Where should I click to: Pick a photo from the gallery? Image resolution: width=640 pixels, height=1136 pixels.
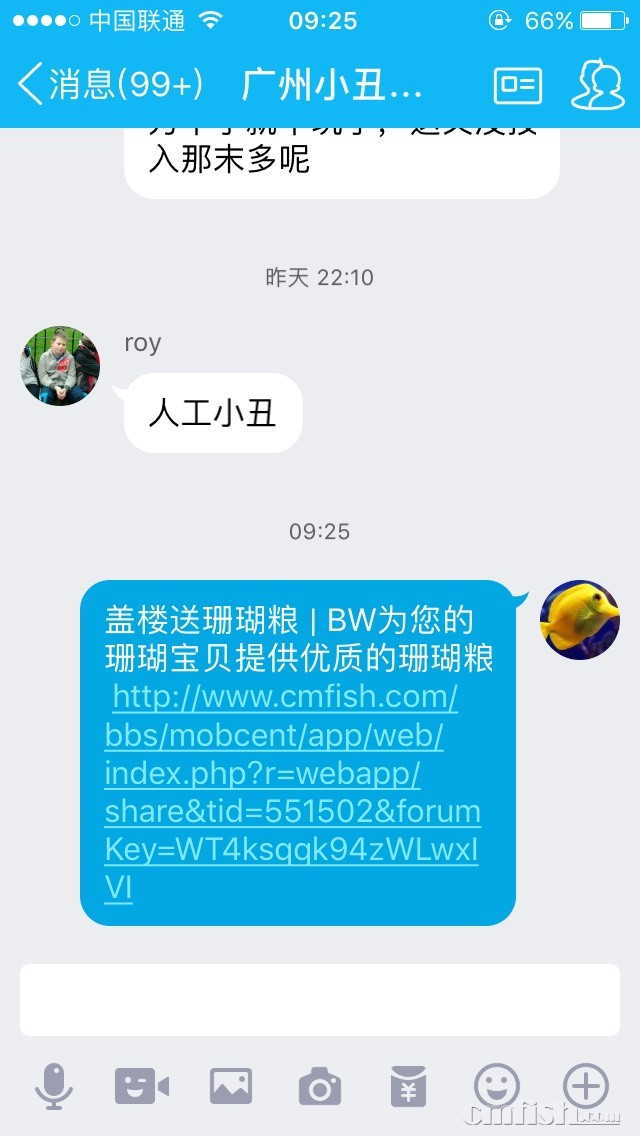pyautogui.click(x=230, y=1086)
